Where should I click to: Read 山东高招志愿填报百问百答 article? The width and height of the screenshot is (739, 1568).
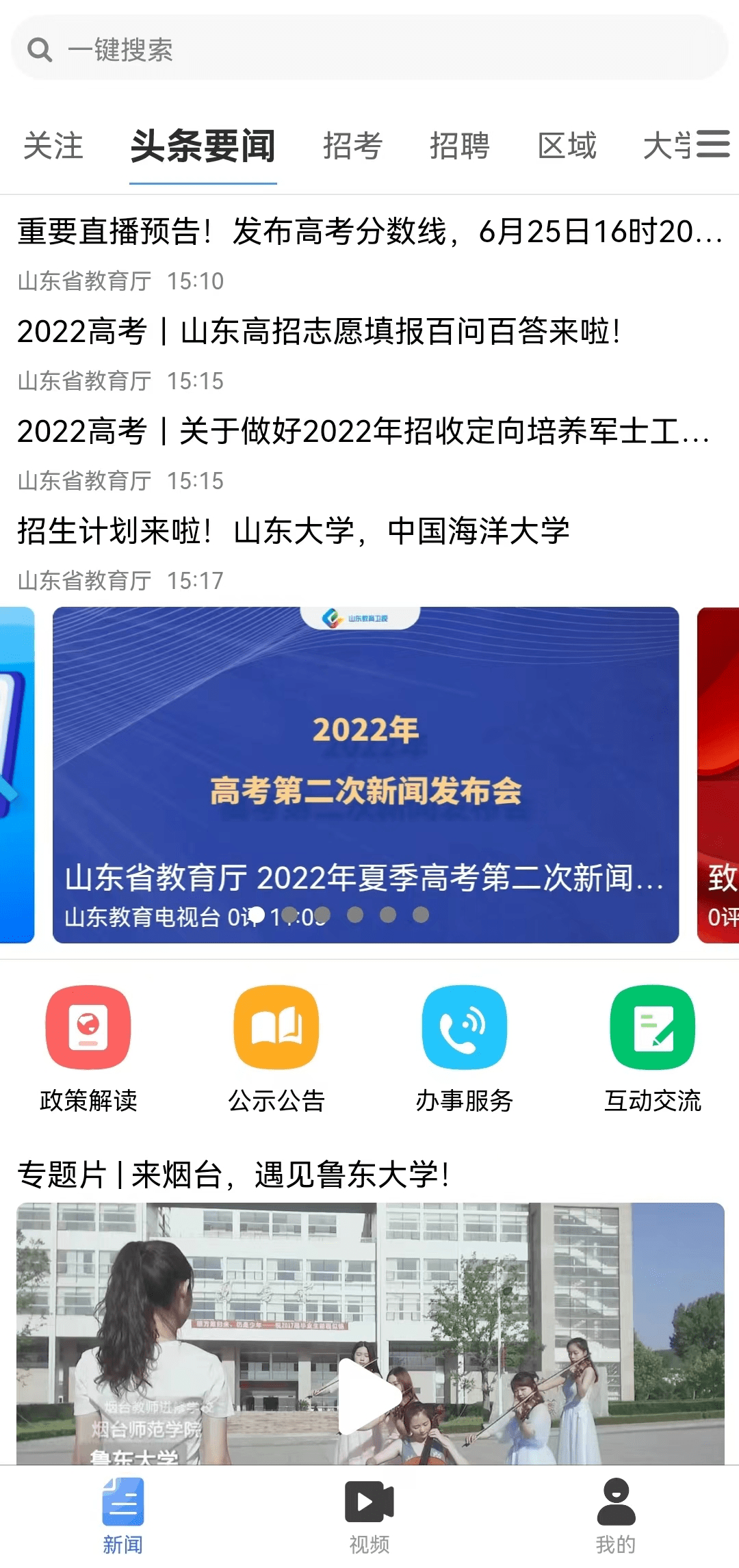pos(319,332)
